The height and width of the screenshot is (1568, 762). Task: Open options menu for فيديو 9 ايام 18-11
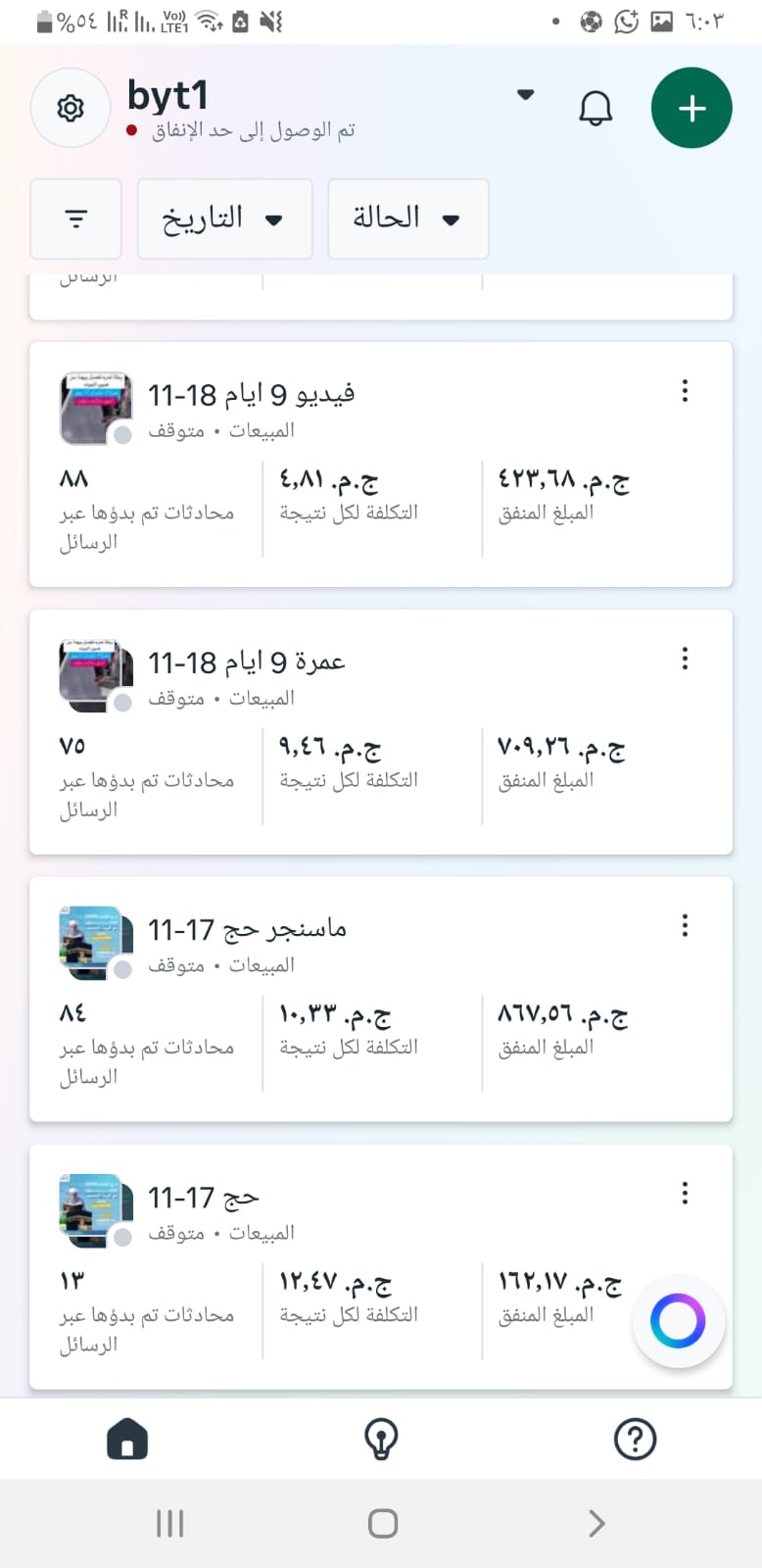685,391
